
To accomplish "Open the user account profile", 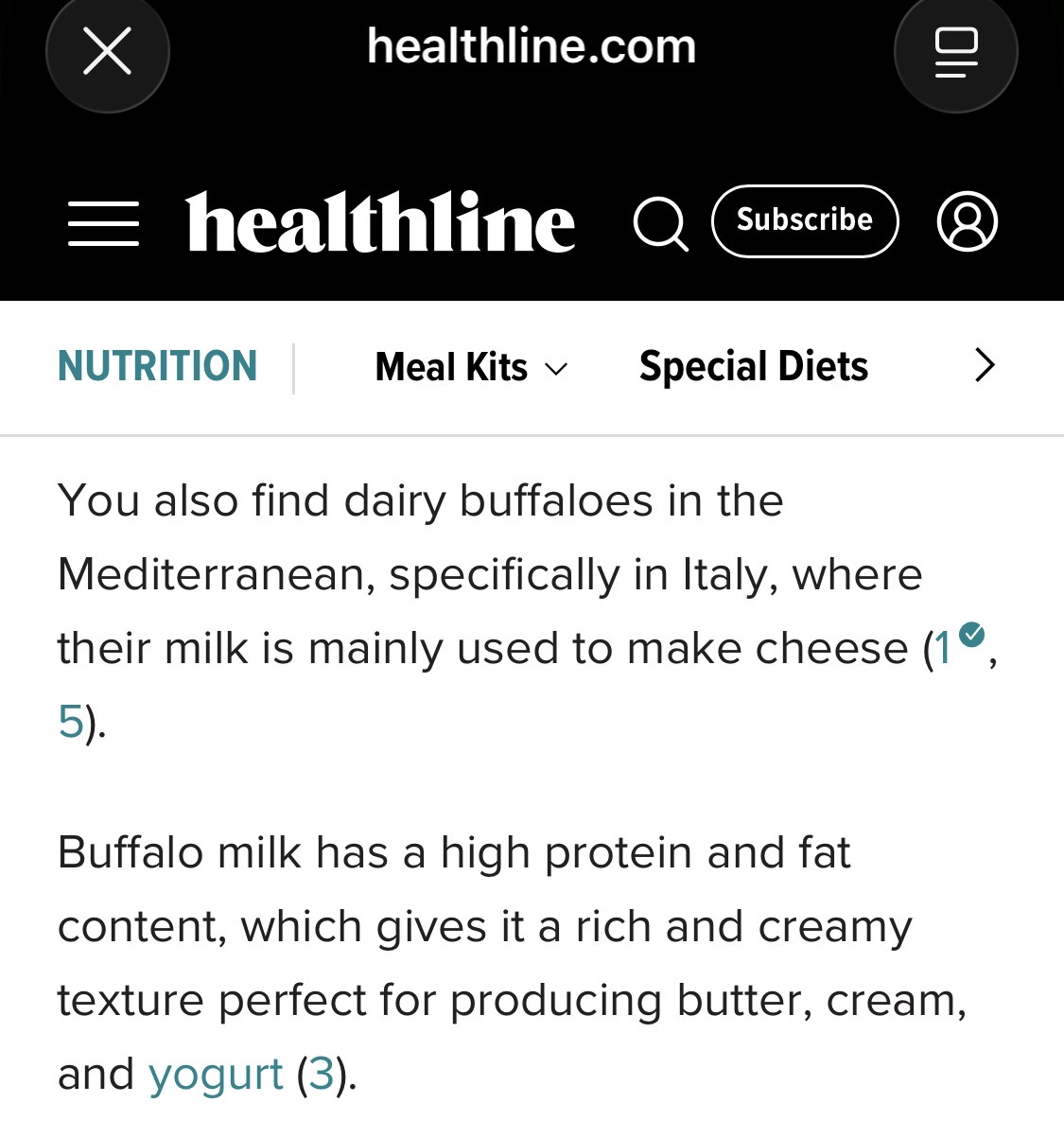I will pyautogui.click(x=967, y=222).
